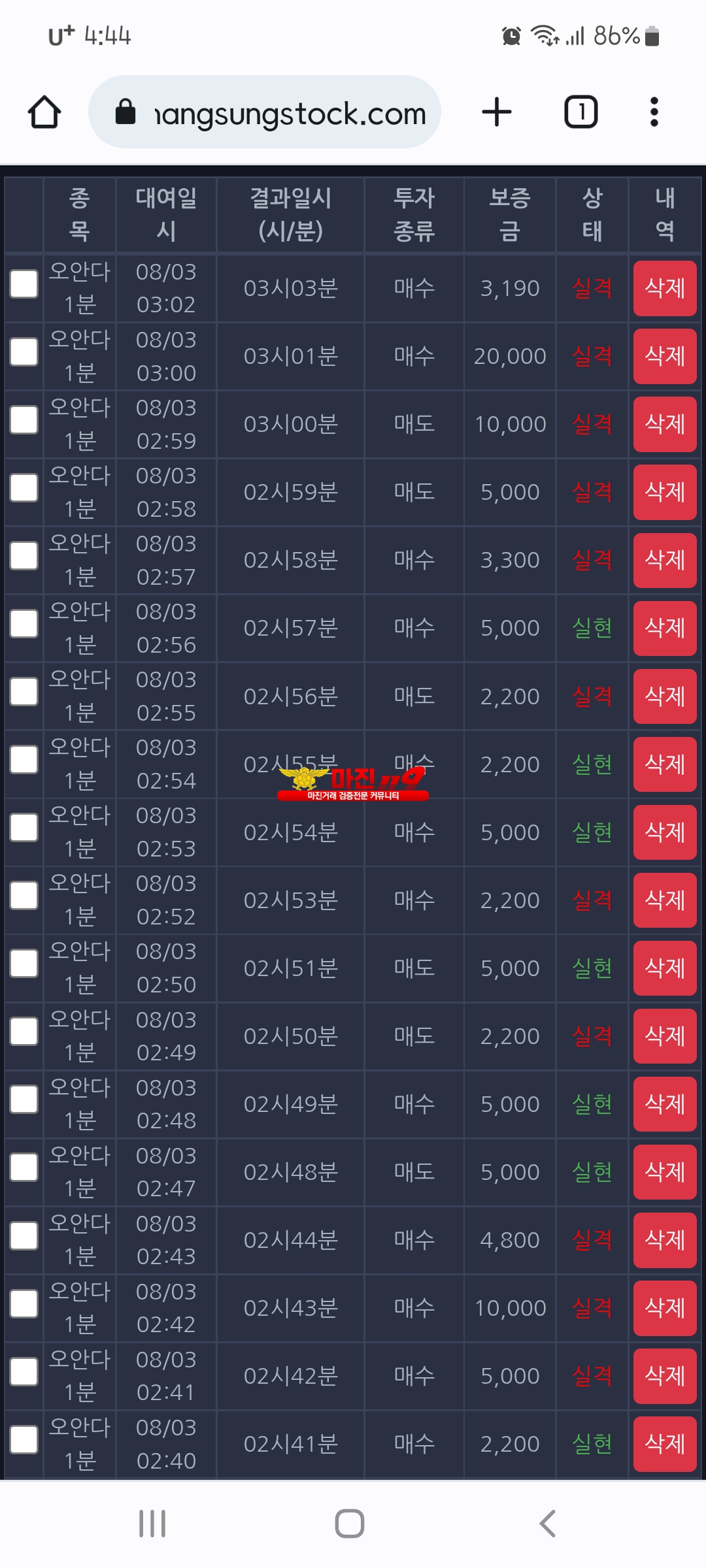
Task: Open the browser overflow menu
Action: coord(654,112)
